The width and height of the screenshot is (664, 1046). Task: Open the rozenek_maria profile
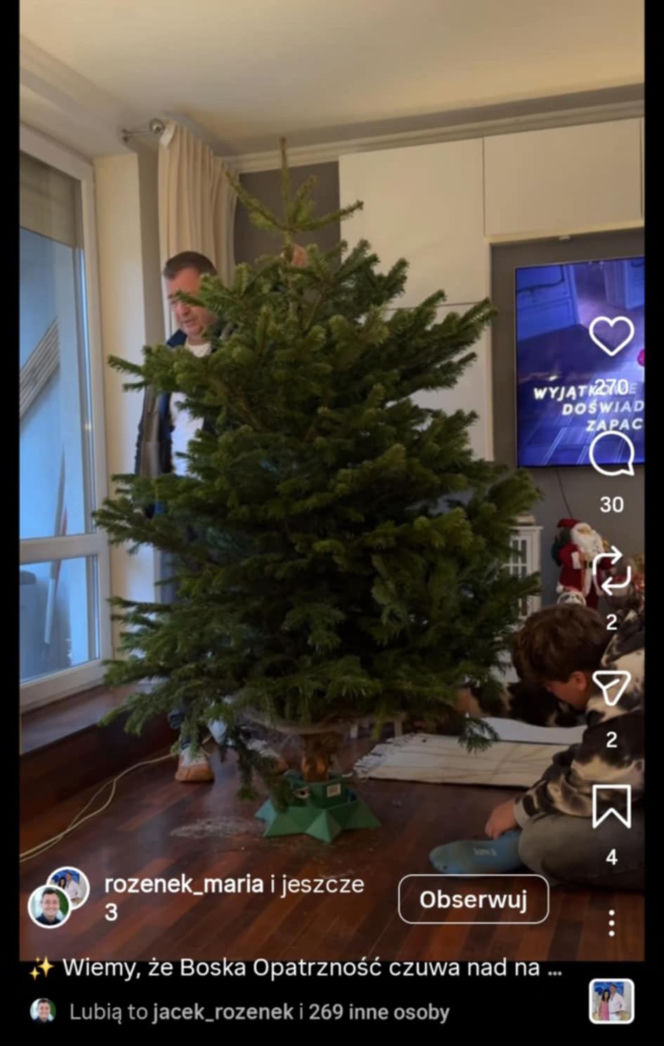(x=183, y=884)
